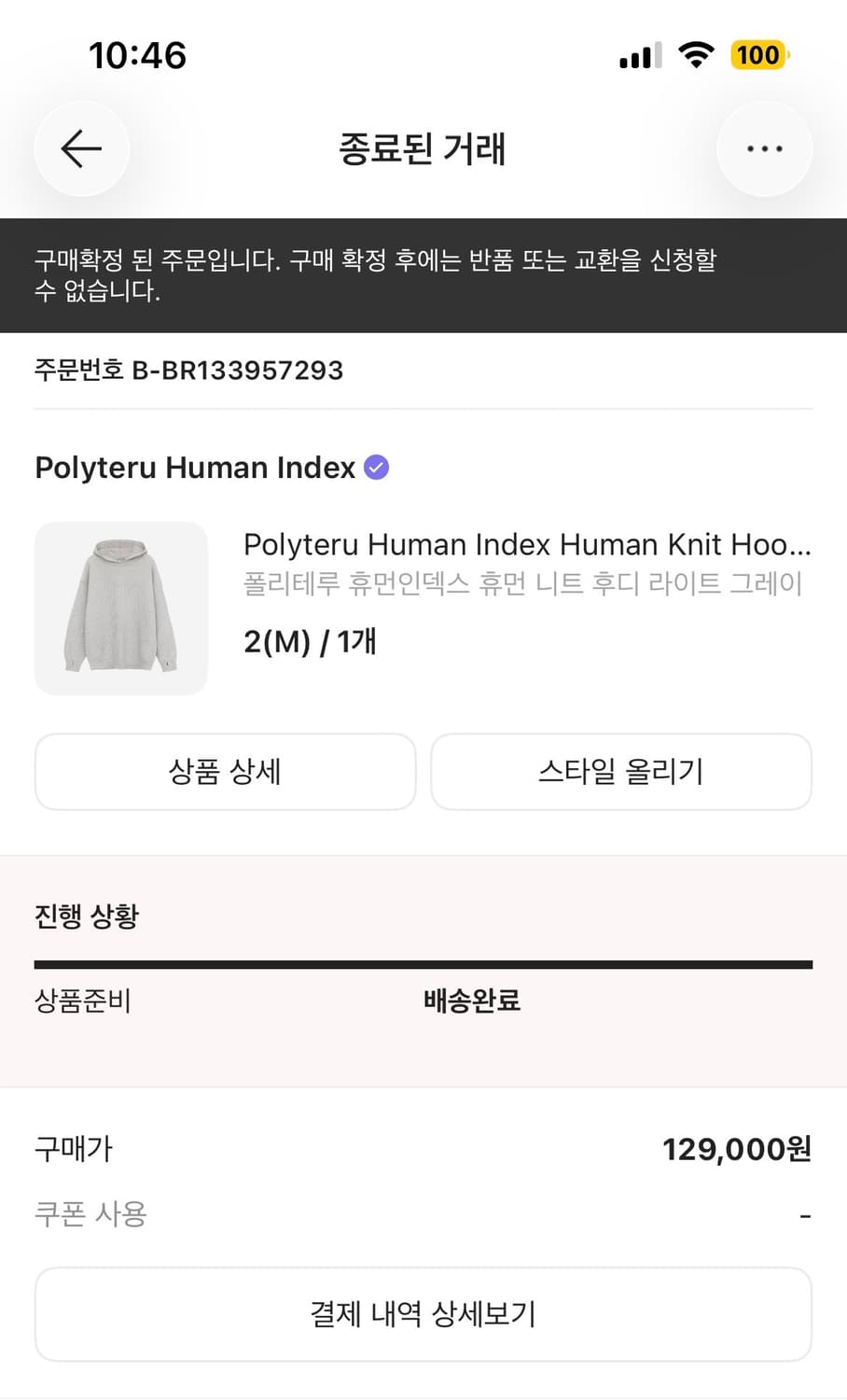
Task: Open the product title Human Knit Hoodie
Action: tap(527, 544)
